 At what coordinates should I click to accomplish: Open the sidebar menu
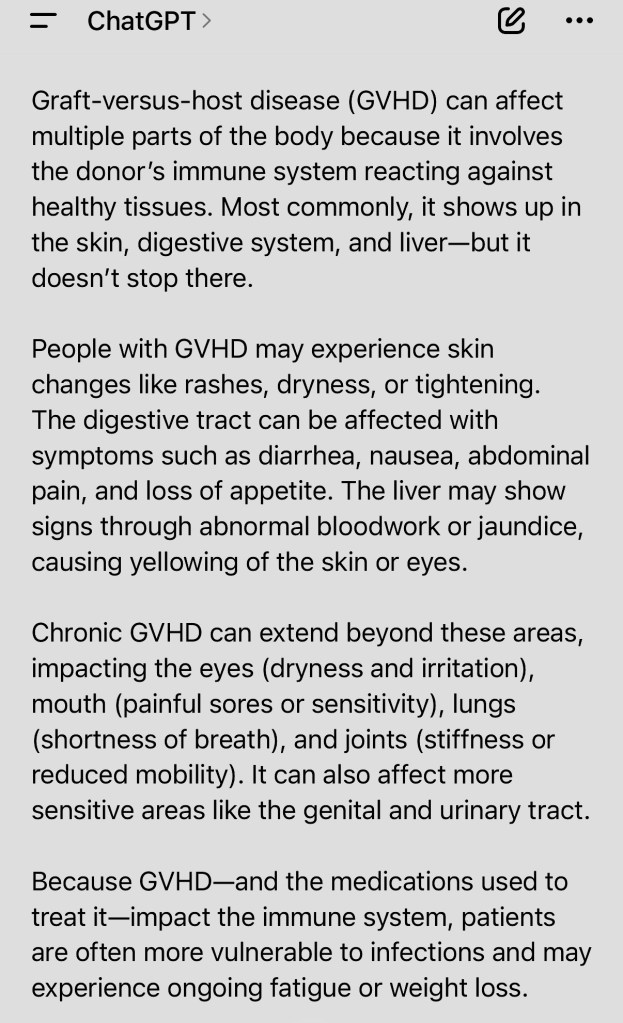pyautogui.click(x=44, y=21)
